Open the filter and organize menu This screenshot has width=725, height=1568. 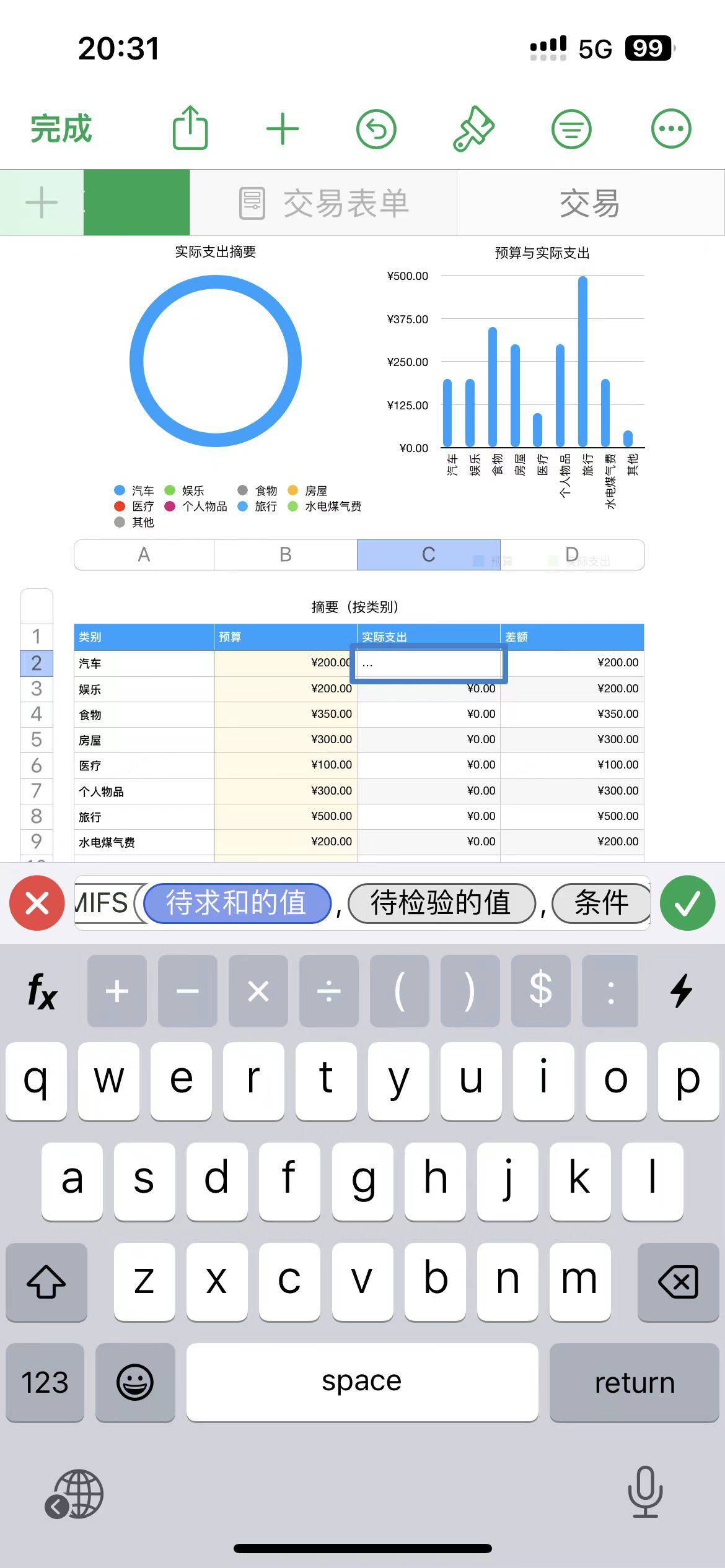tap(571, 129)
